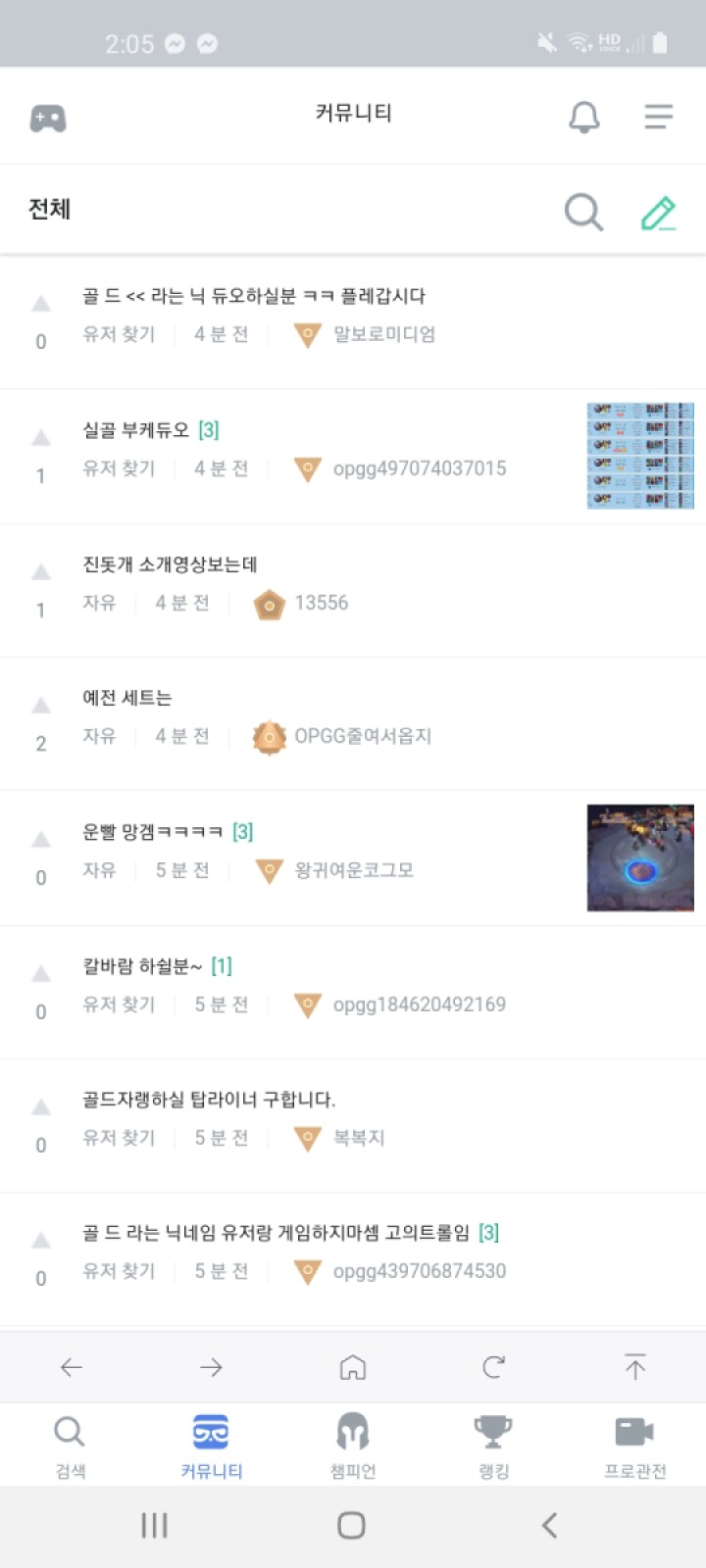Open post '칼바람 하실분~'
The width and height of the screenshot is (706, 1568).
point(142,966)
